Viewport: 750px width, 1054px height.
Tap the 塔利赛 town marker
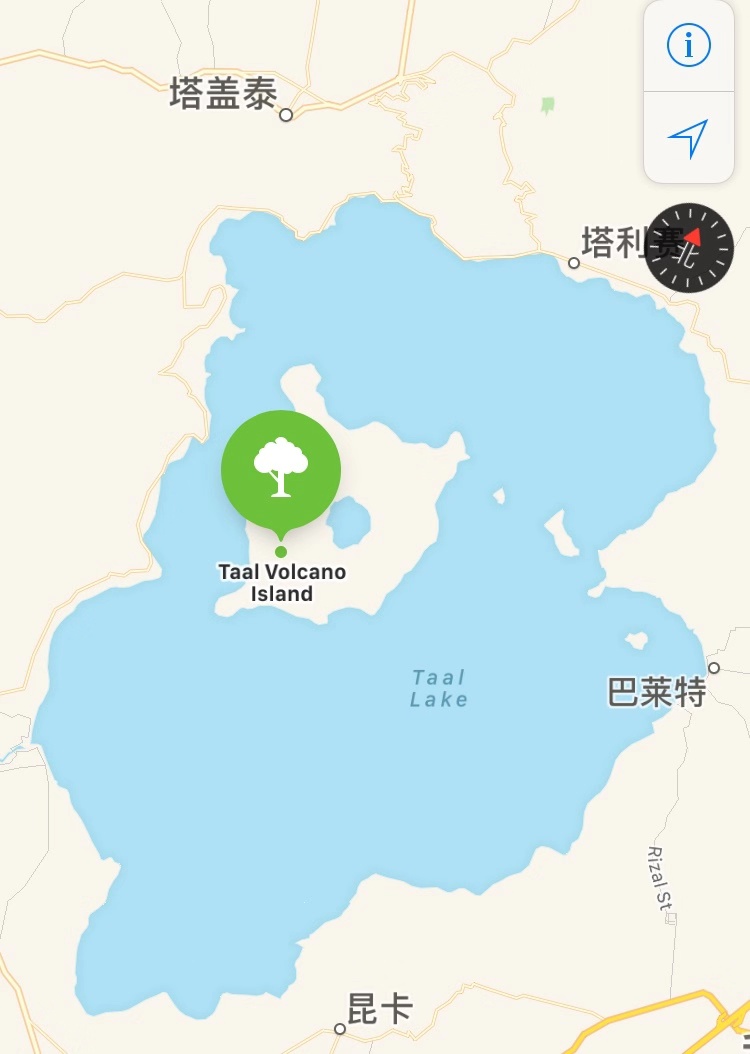point(574,263)
